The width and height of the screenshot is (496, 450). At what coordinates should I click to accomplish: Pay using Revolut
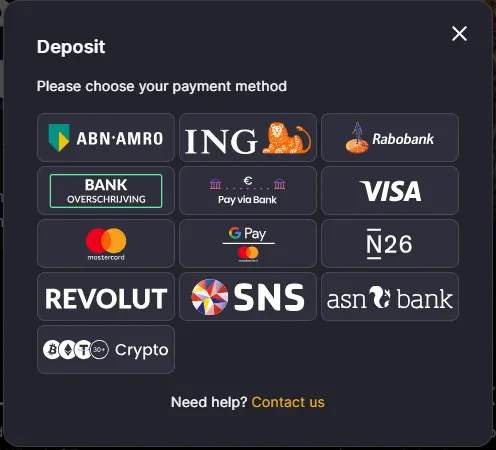[x=106, y=296]
